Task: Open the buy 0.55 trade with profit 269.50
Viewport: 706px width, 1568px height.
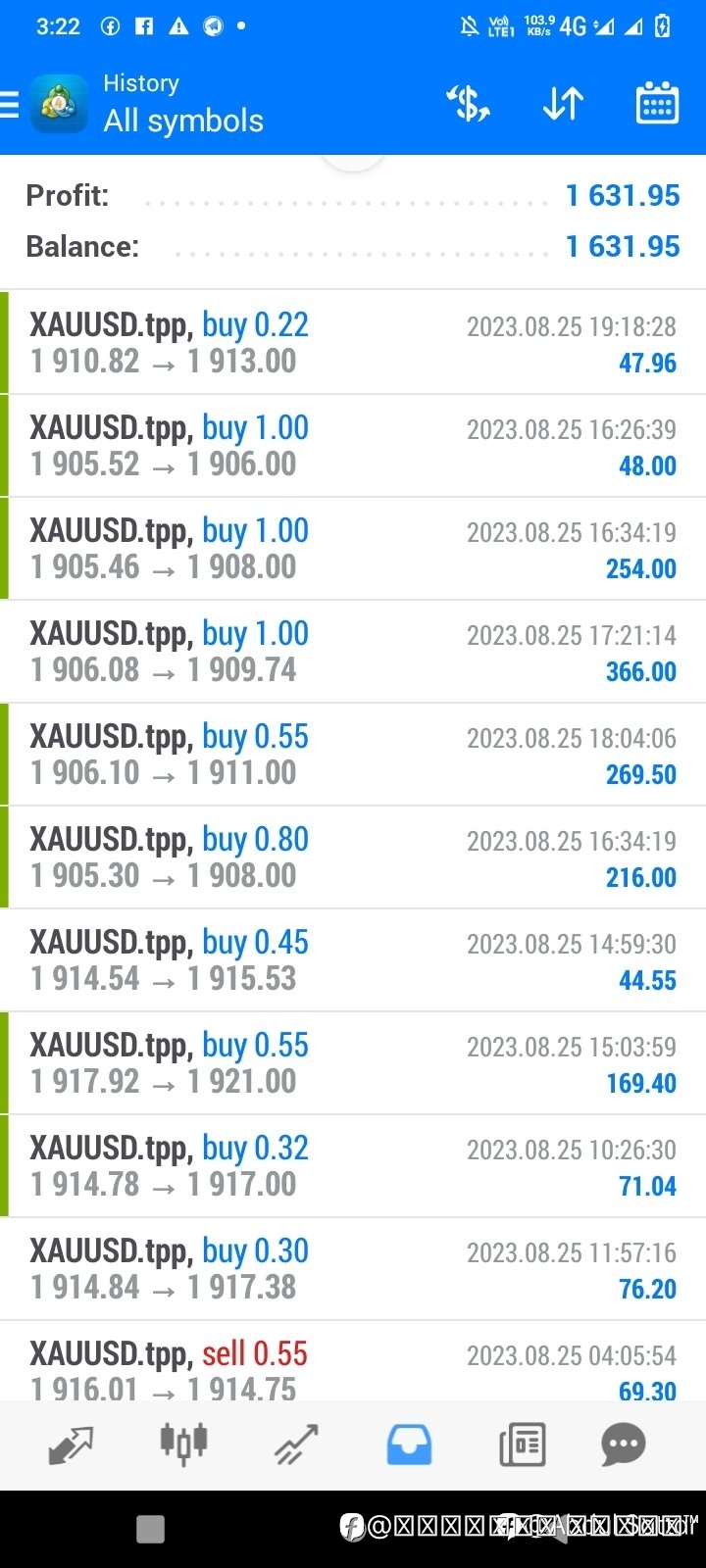Action: point(353,755)
